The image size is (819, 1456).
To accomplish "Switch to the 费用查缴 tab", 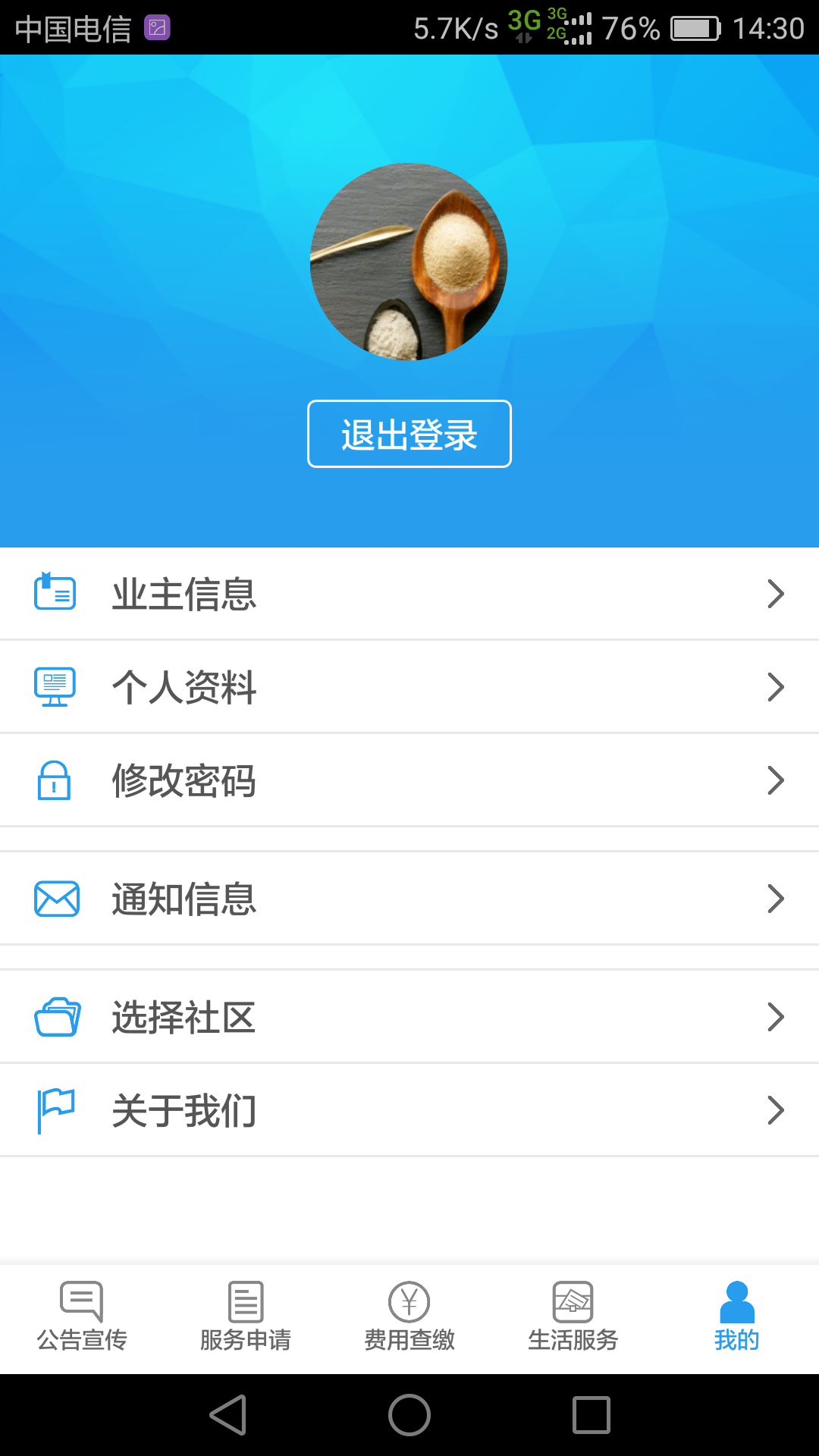I will coord(409,1318).
